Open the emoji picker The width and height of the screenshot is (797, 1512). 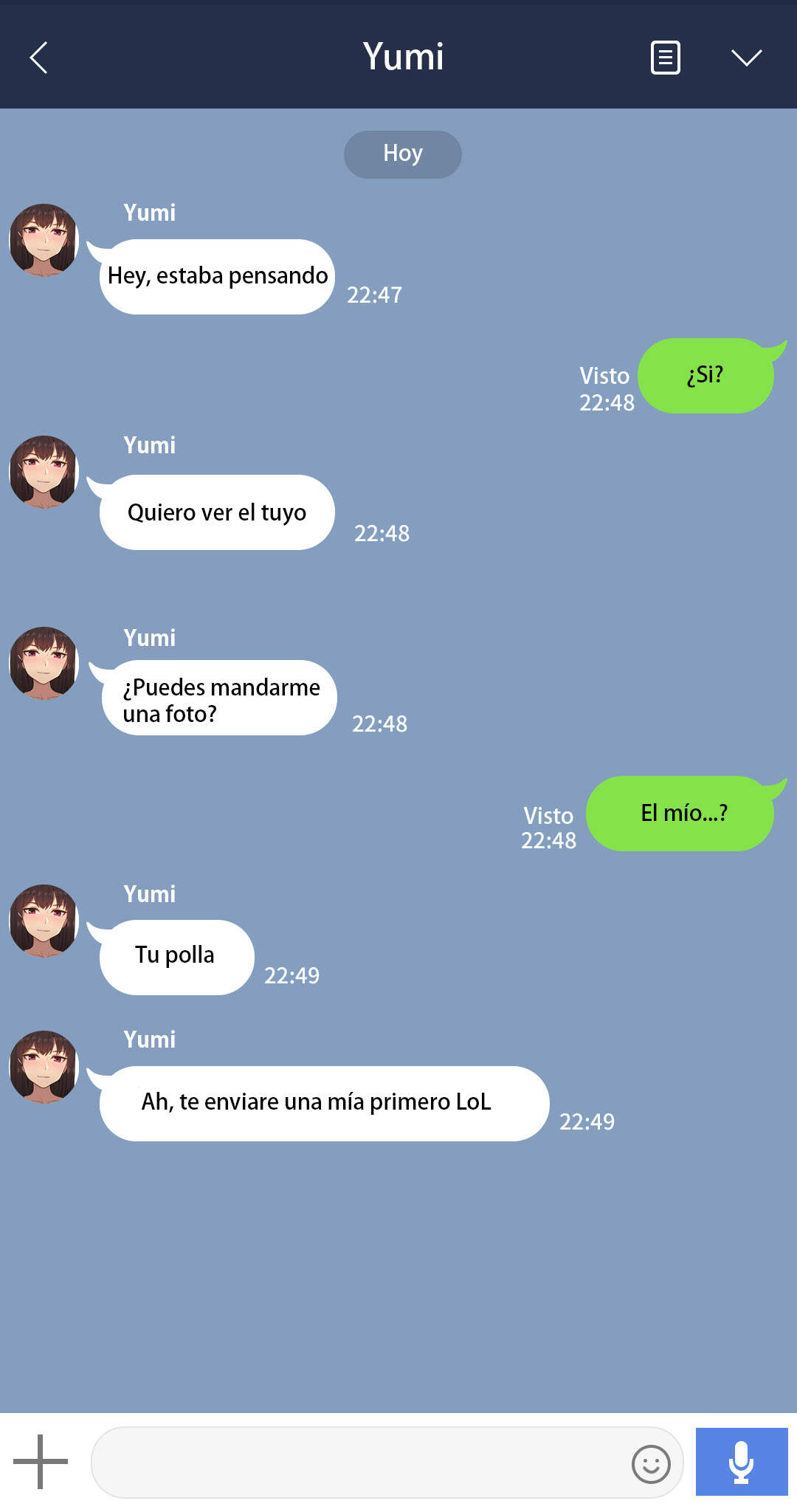651,1463
